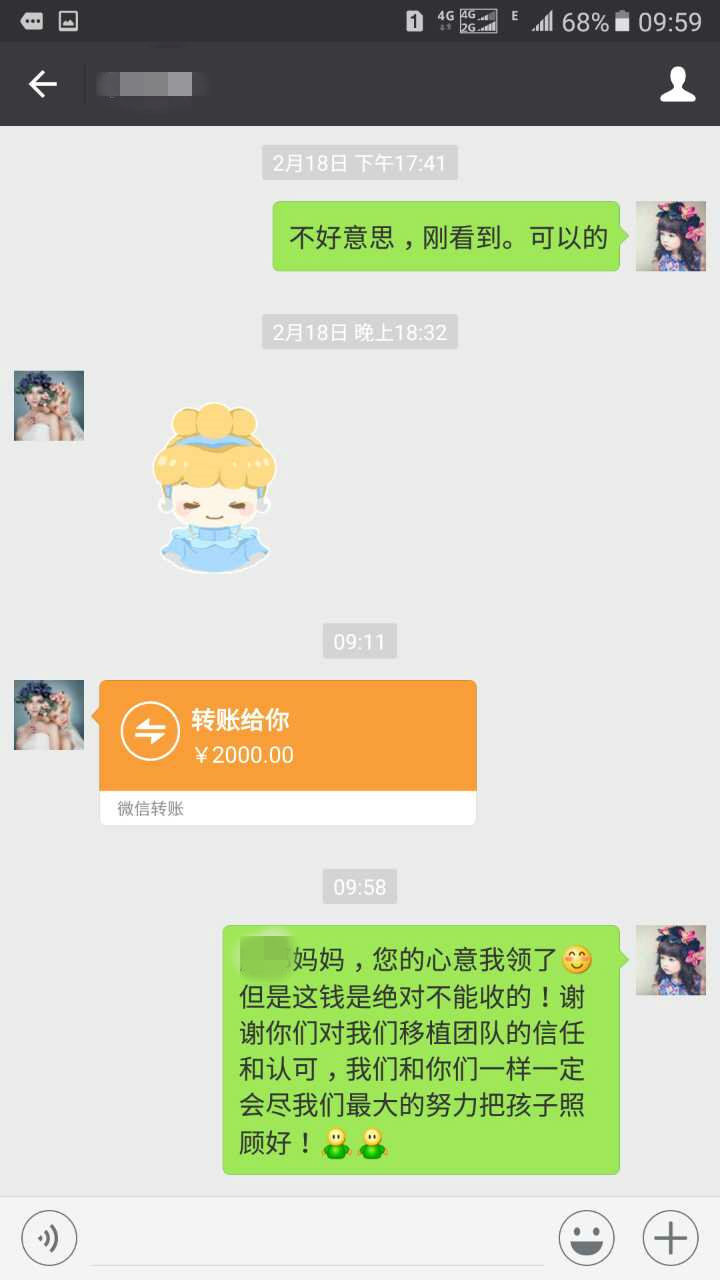Tap your avatar beside 不好意思 message
Viewport: 720px width, 1280px height.
click(x=671, y=236)
